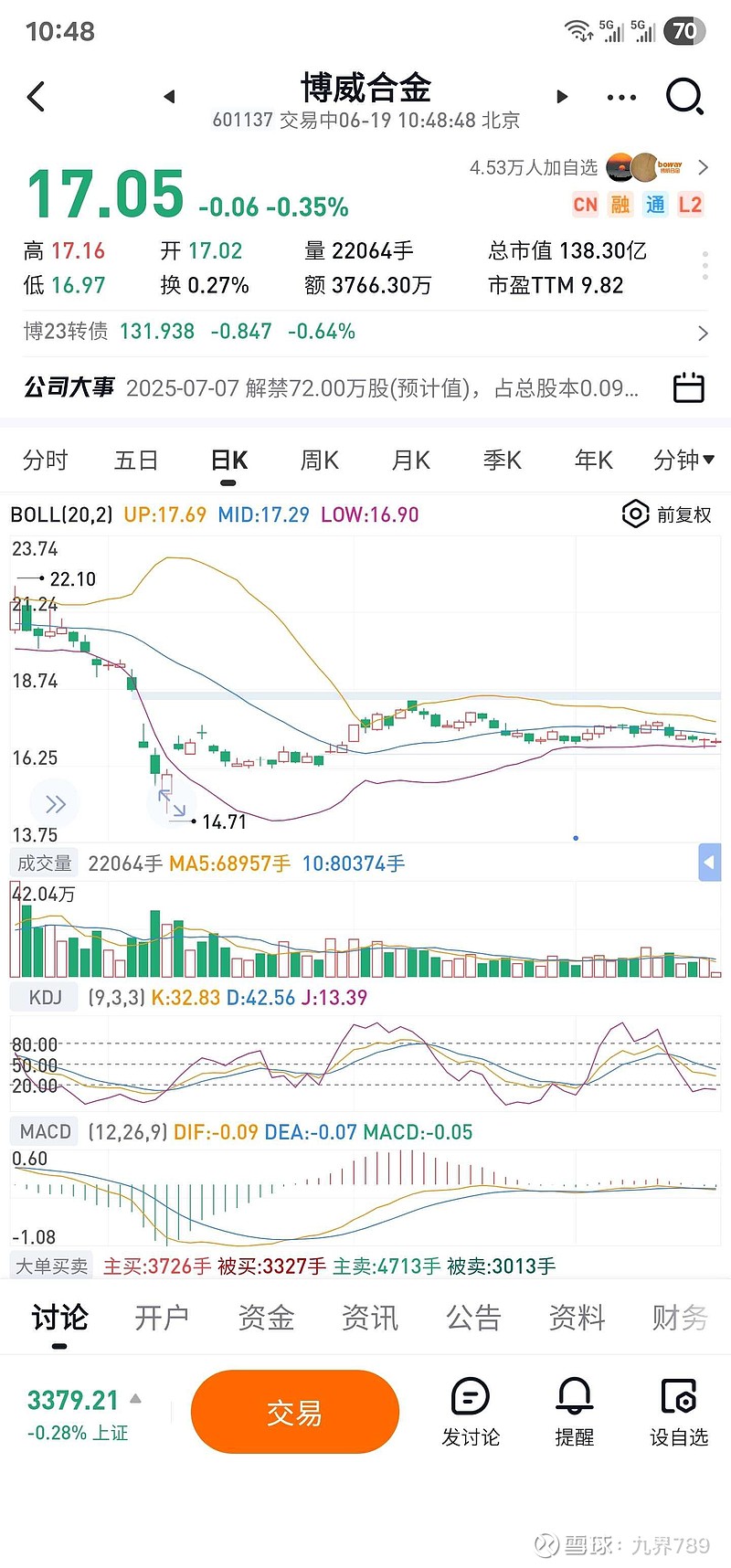The image size is (731, 1568).
Task: Set a price alert with 提醒
Action: click(x=574, y=1413)
